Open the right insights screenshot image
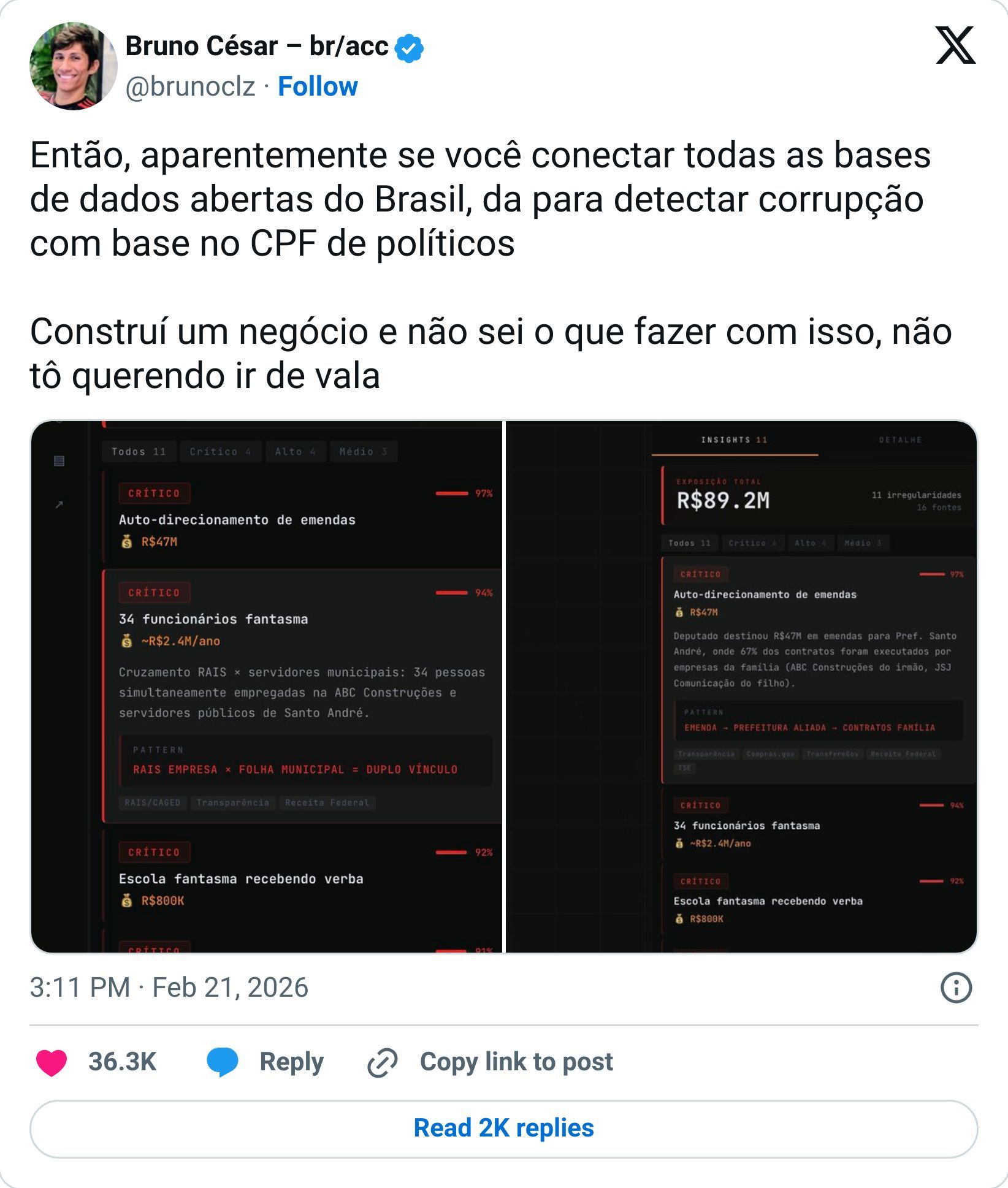This screenshot has height=1188, width=1008. (741, 687)
